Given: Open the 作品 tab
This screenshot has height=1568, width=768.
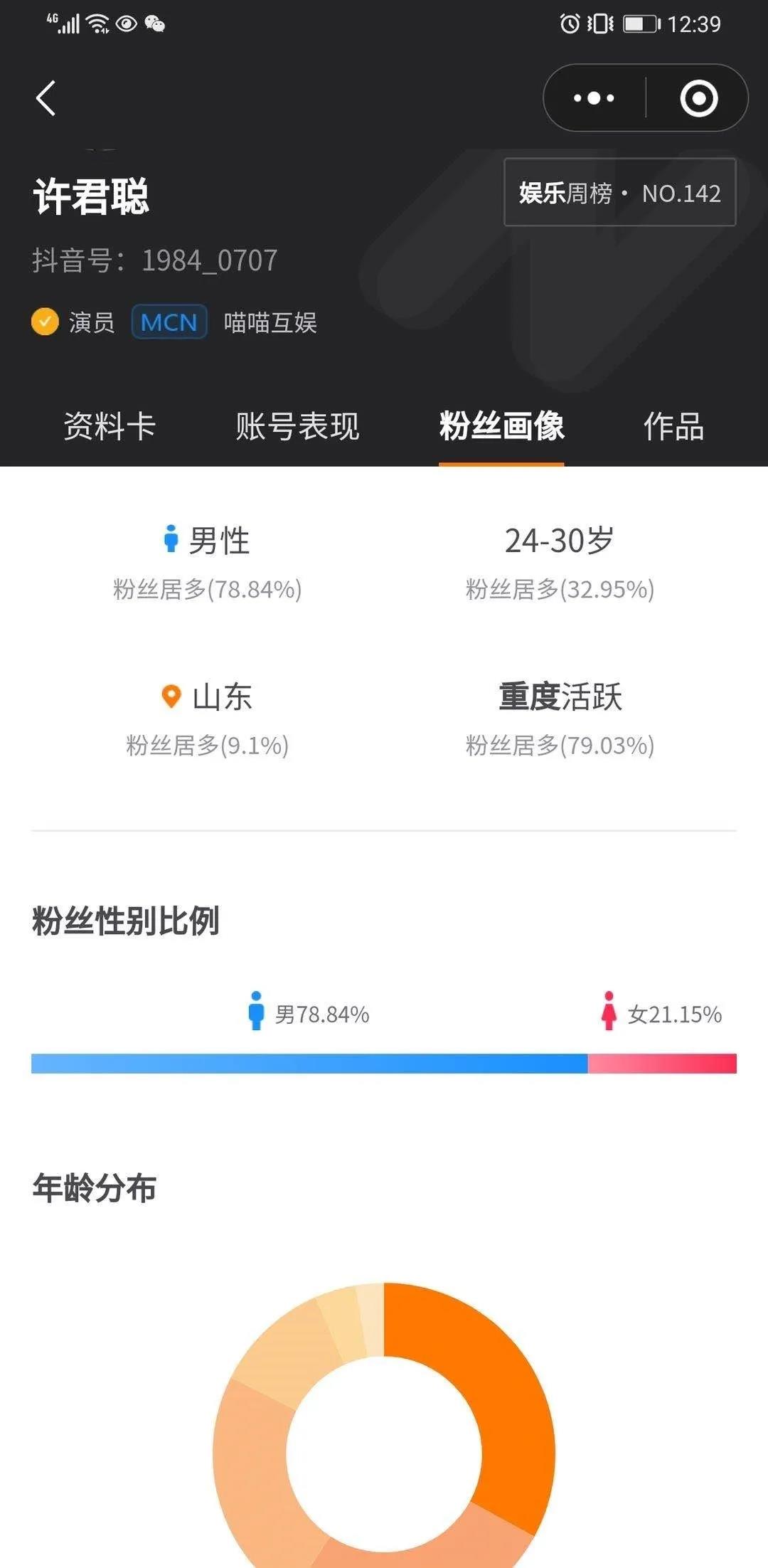Looking at the screenshot, I should (673, 427).
